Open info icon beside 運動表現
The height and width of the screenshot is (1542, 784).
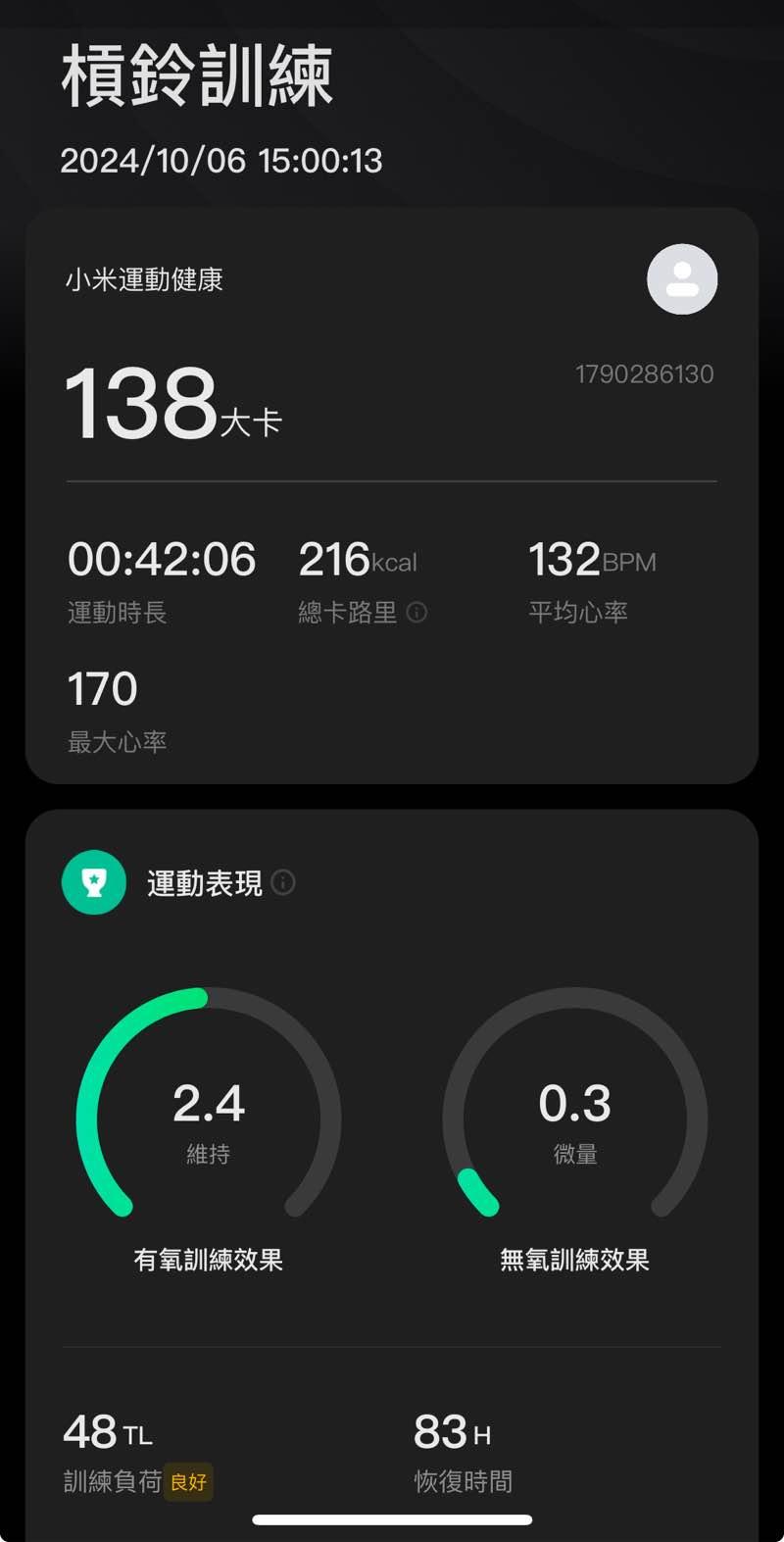point(283,882)
